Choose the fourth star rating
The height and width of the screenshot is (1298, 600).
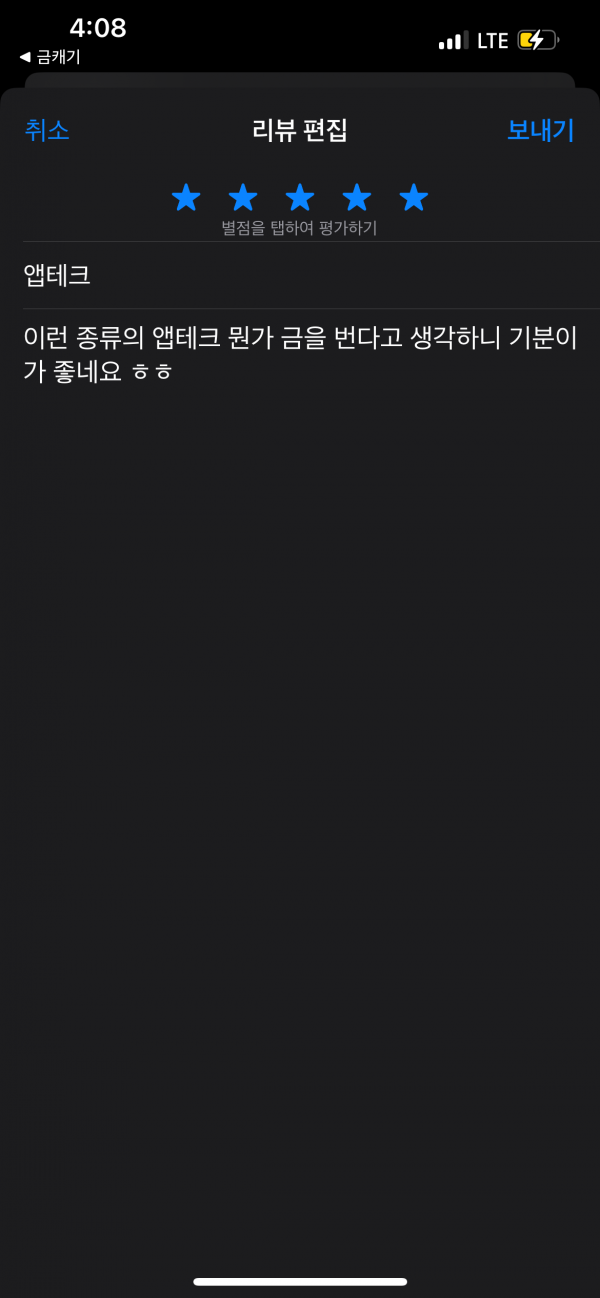tap(357, 197)
